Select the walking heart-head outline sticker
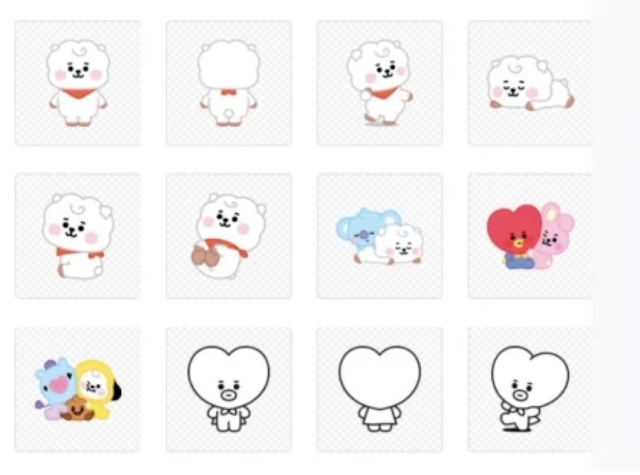 click(529, 389)
